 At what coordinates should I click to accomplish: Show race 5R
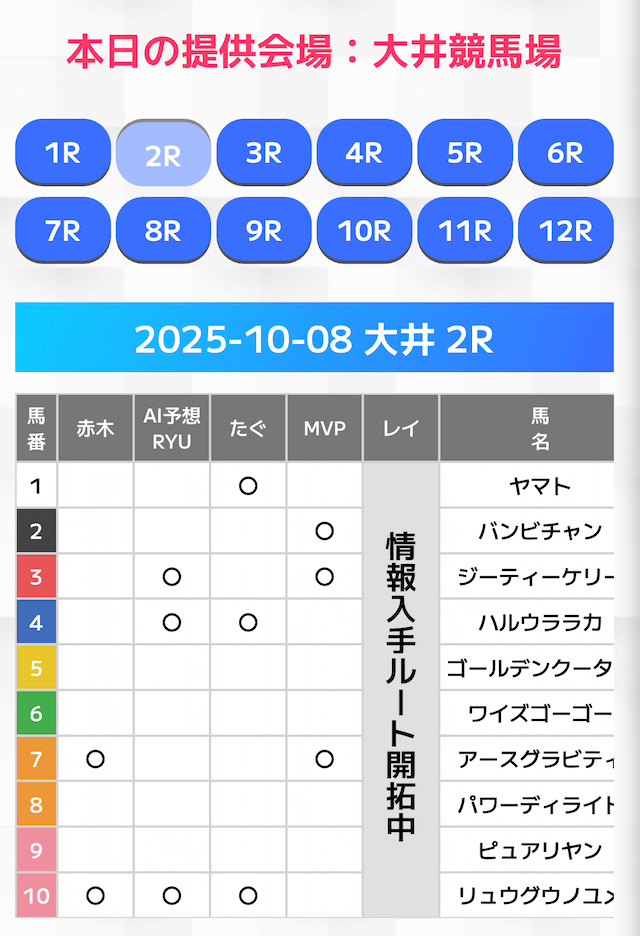465,152
